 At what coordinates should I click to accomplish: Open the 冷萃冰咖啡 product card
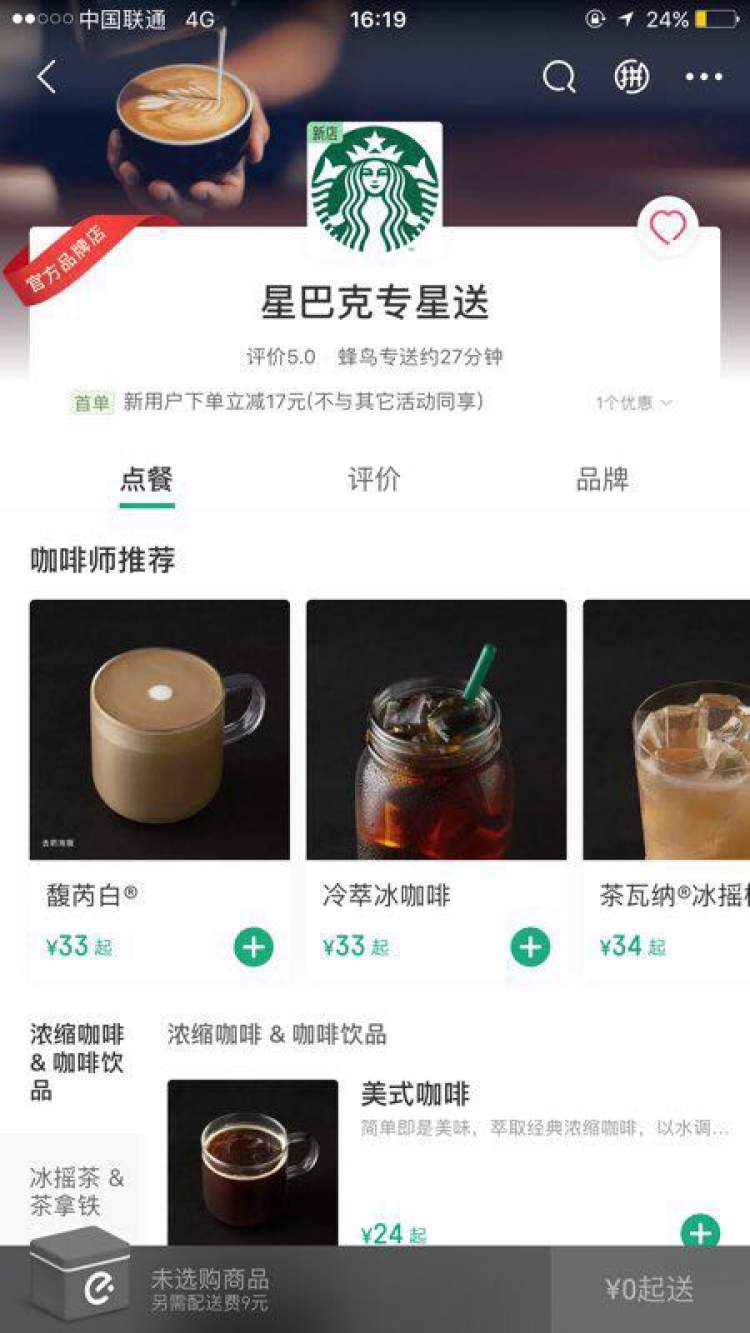[436, 730]
